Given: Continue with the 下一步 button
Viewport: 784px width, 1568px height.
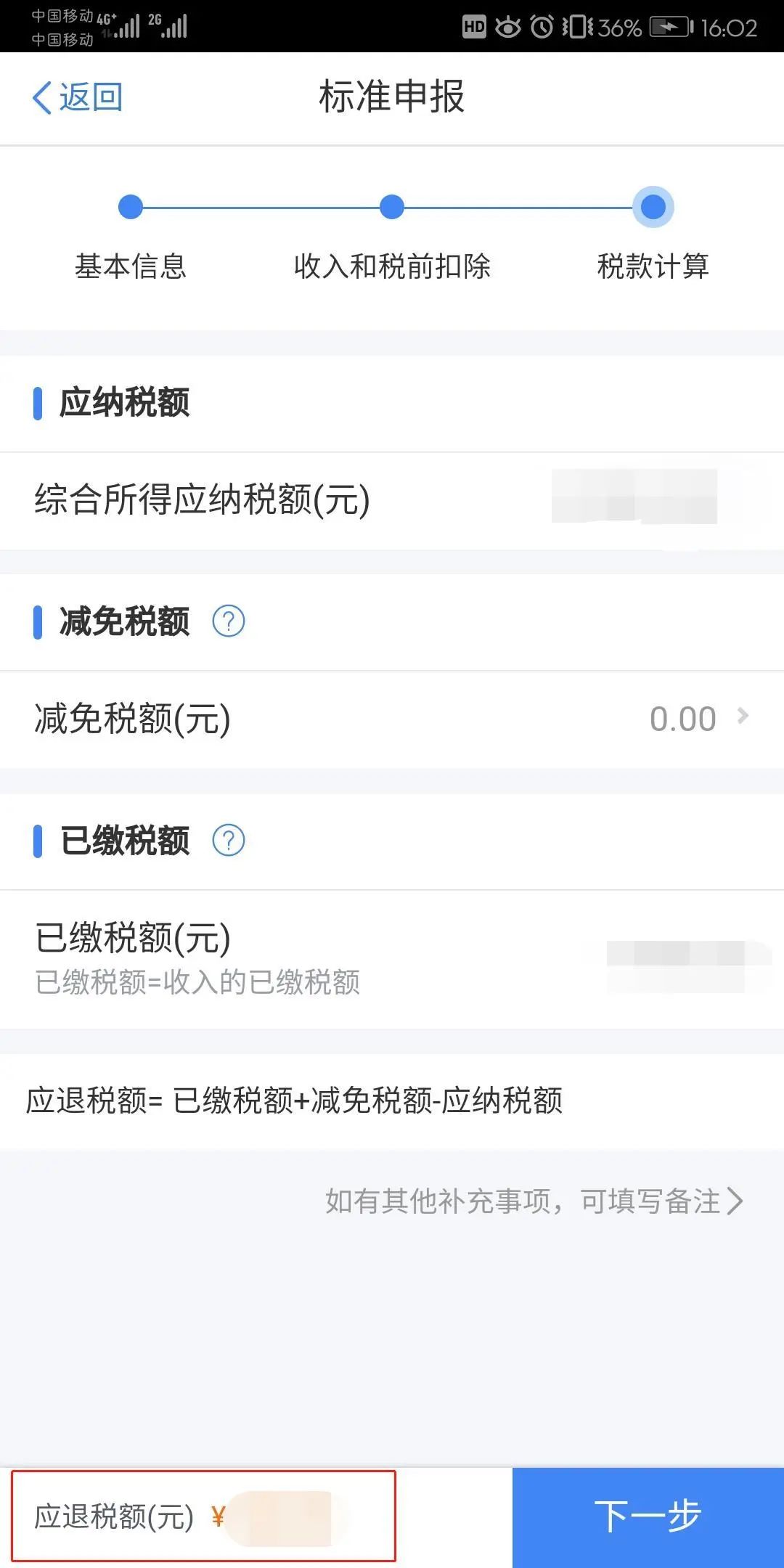Looking at the screenshot, I should pos(648,1517).
